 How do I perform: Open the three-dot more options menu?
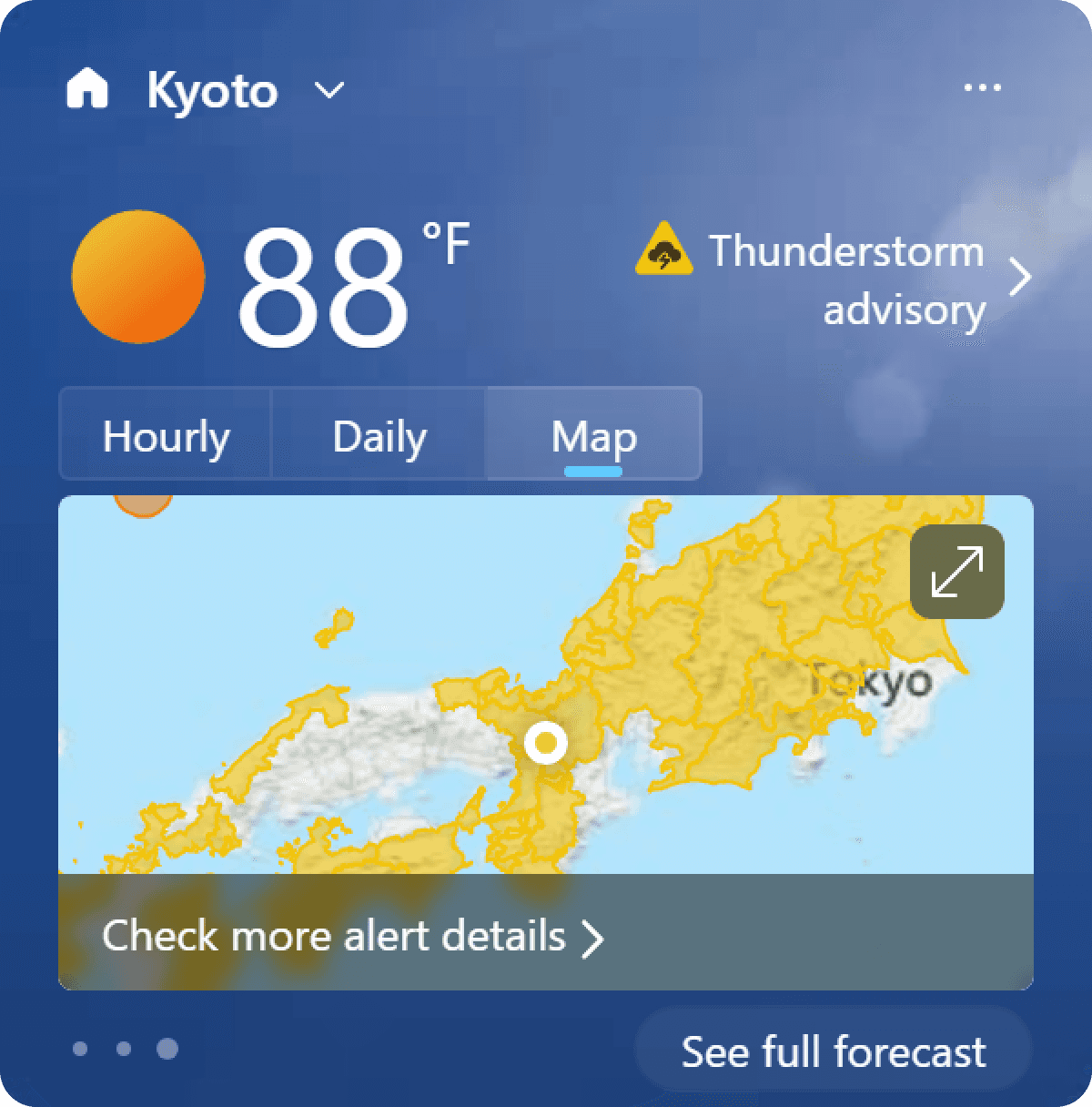pyautogui.click(x=982, y=88)
